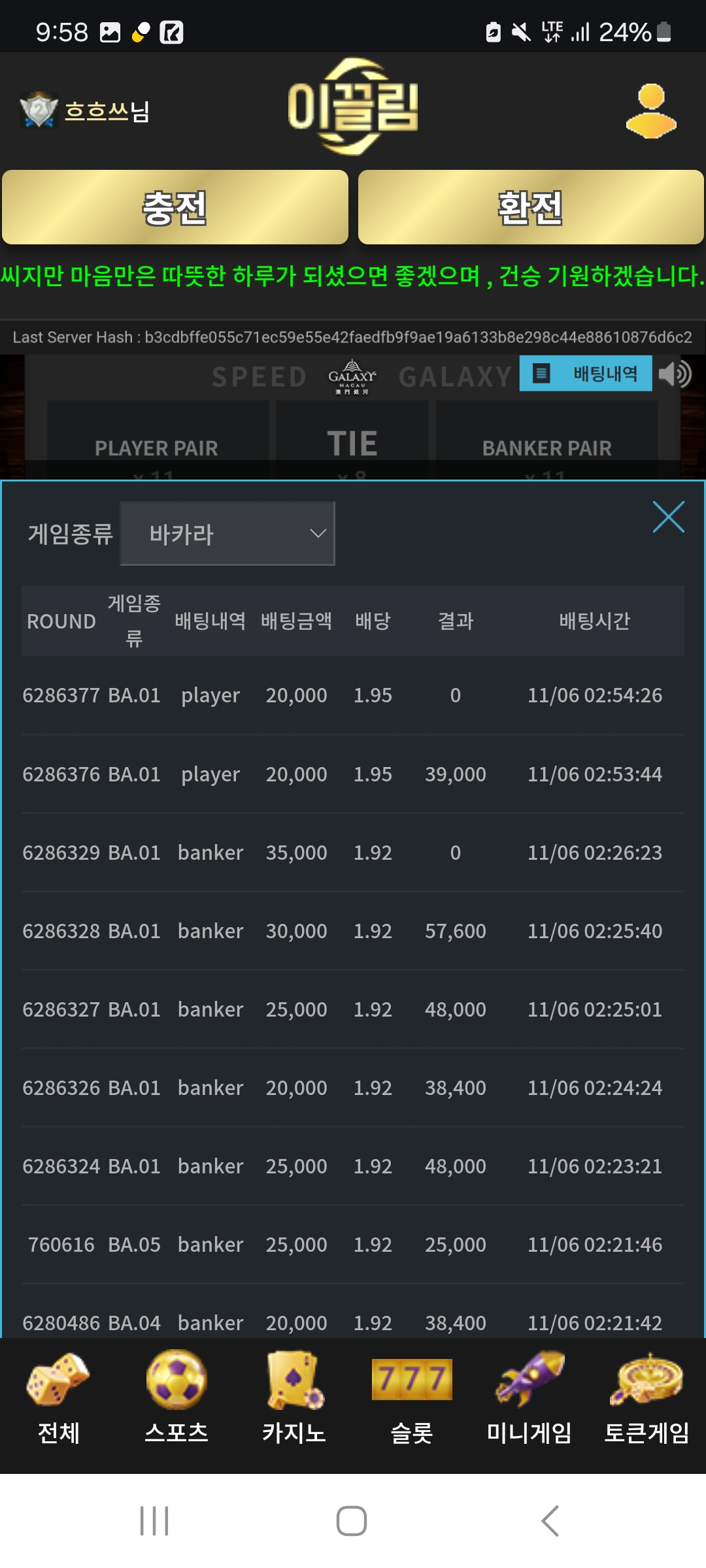Tap the 환전 withdrawal button
This screenshot has height=1568, width=706.
(531, 207)
